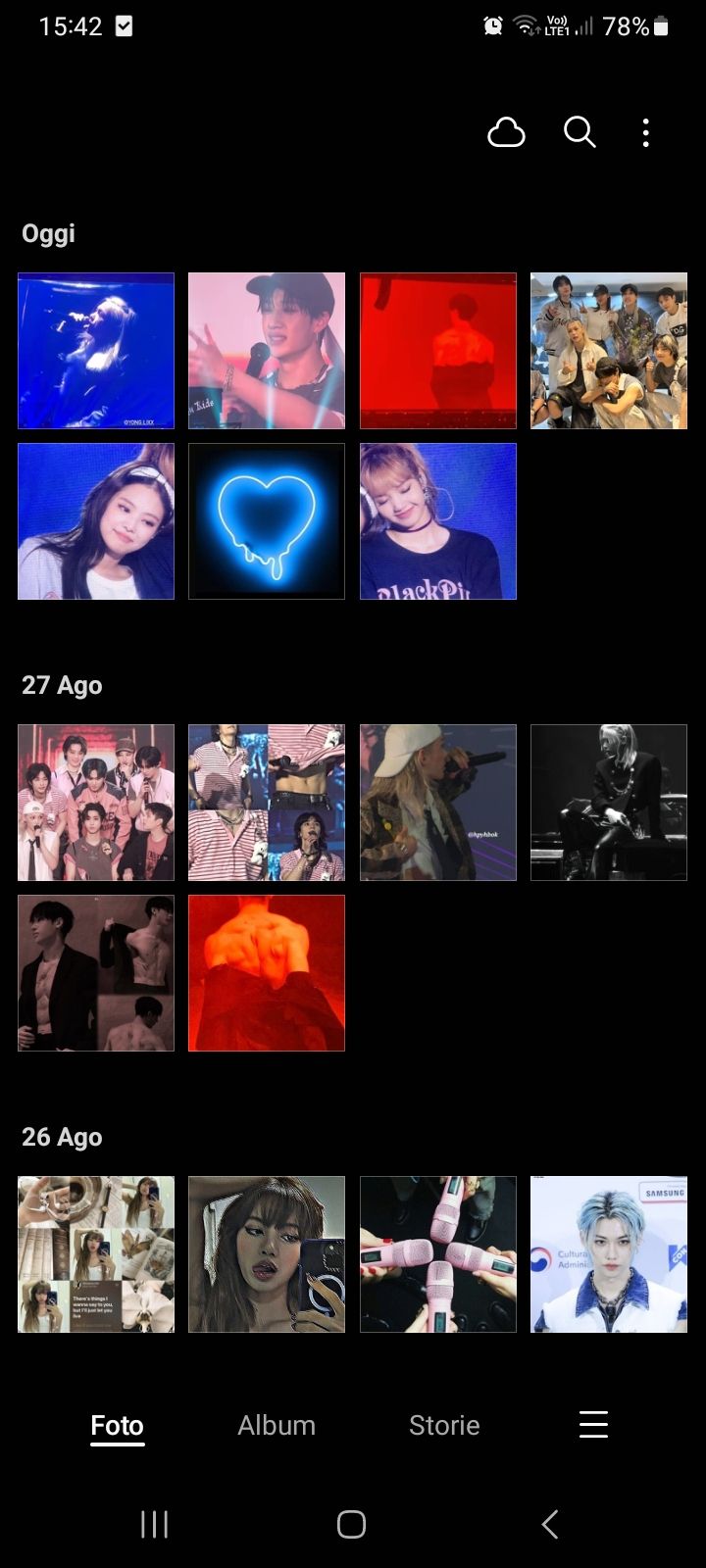The width and height of the screenshot is (706, 1568).
Task: Switch to the Storie tab
Action: click(x=444, y=1425)
